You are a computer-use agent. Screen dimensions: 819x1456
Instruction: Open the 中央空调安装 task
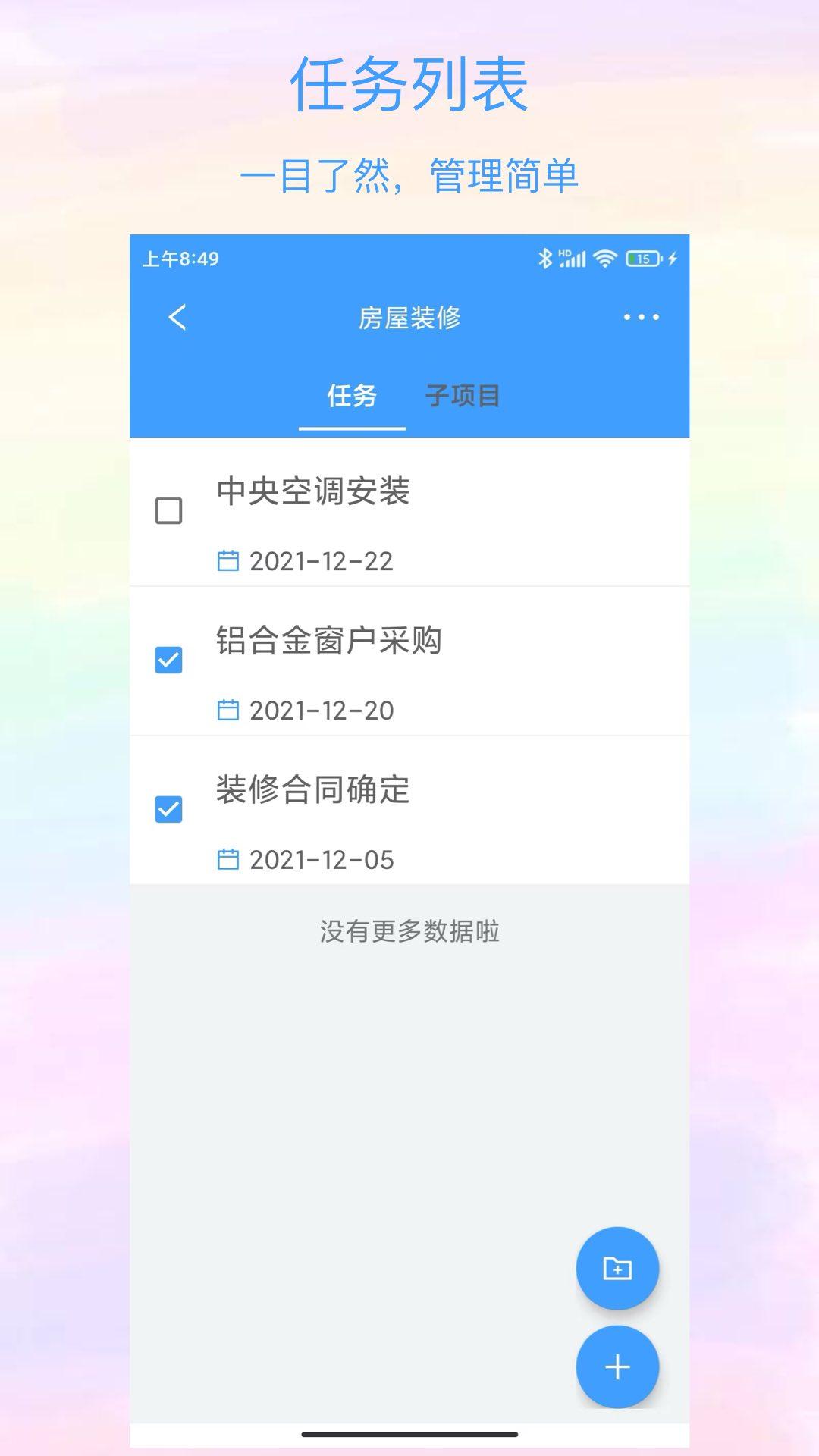coord(313,494)
